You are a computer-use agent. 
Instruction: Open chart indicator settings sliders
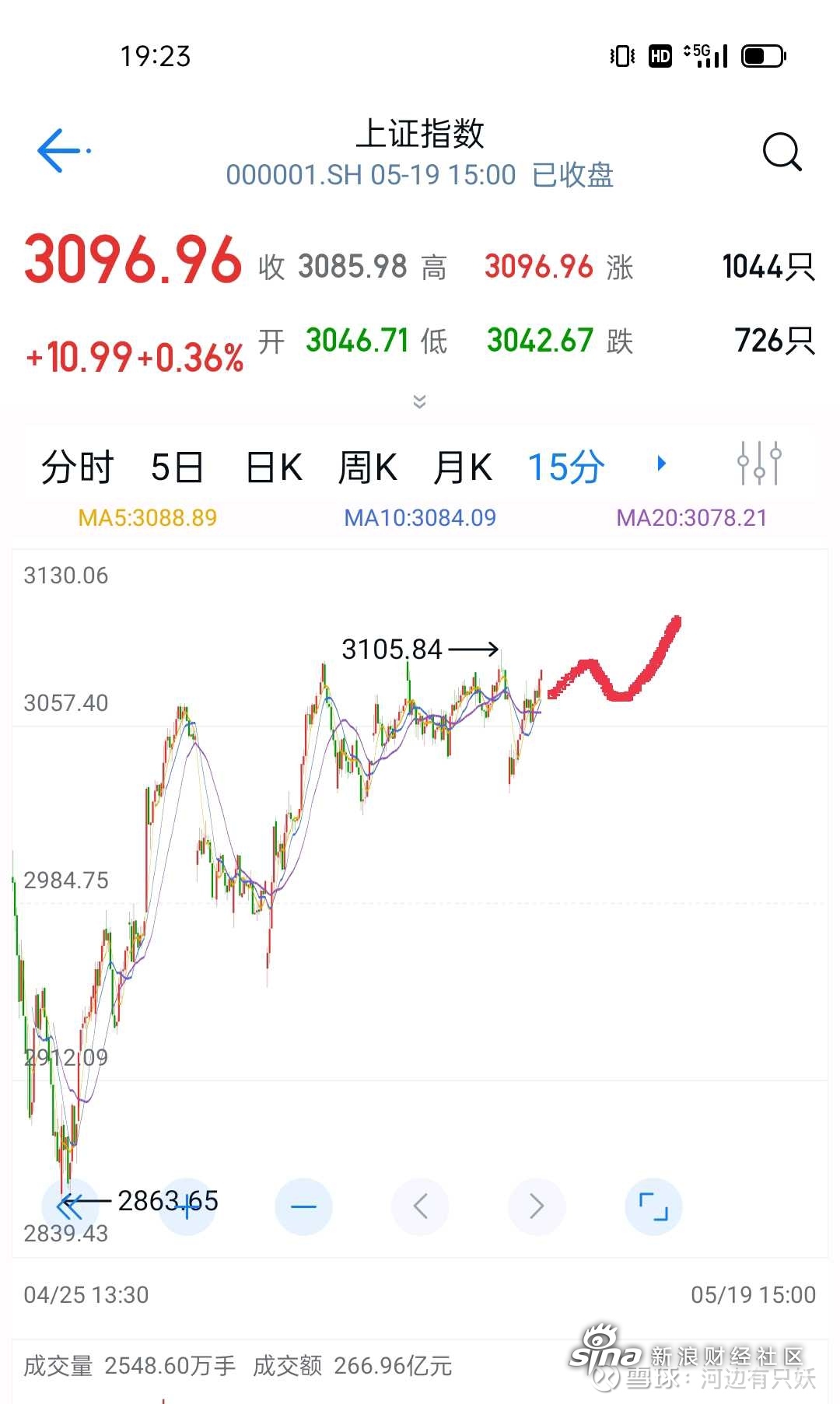point(759,464)
